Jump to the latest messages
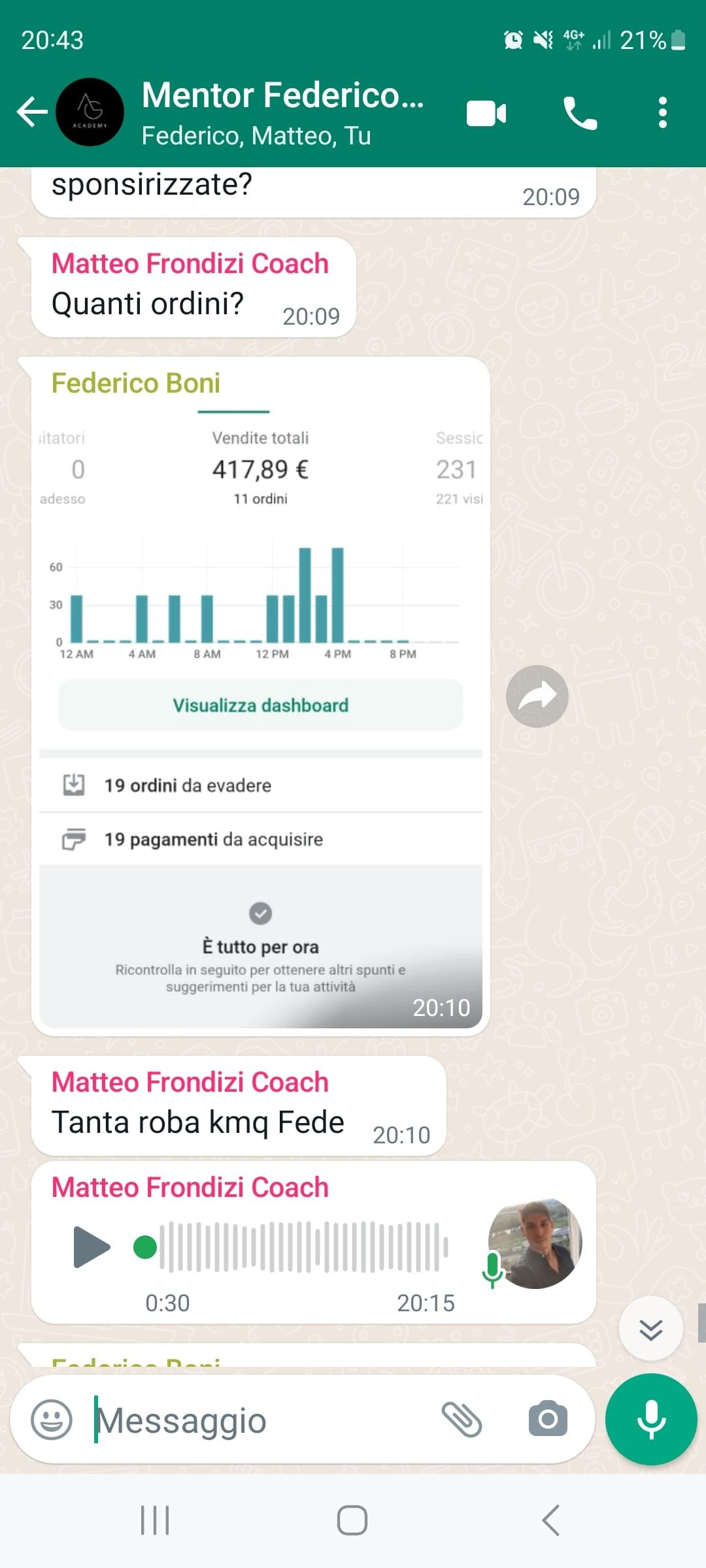This screenshot has width=706, height=1568. tap(651, 1329)
